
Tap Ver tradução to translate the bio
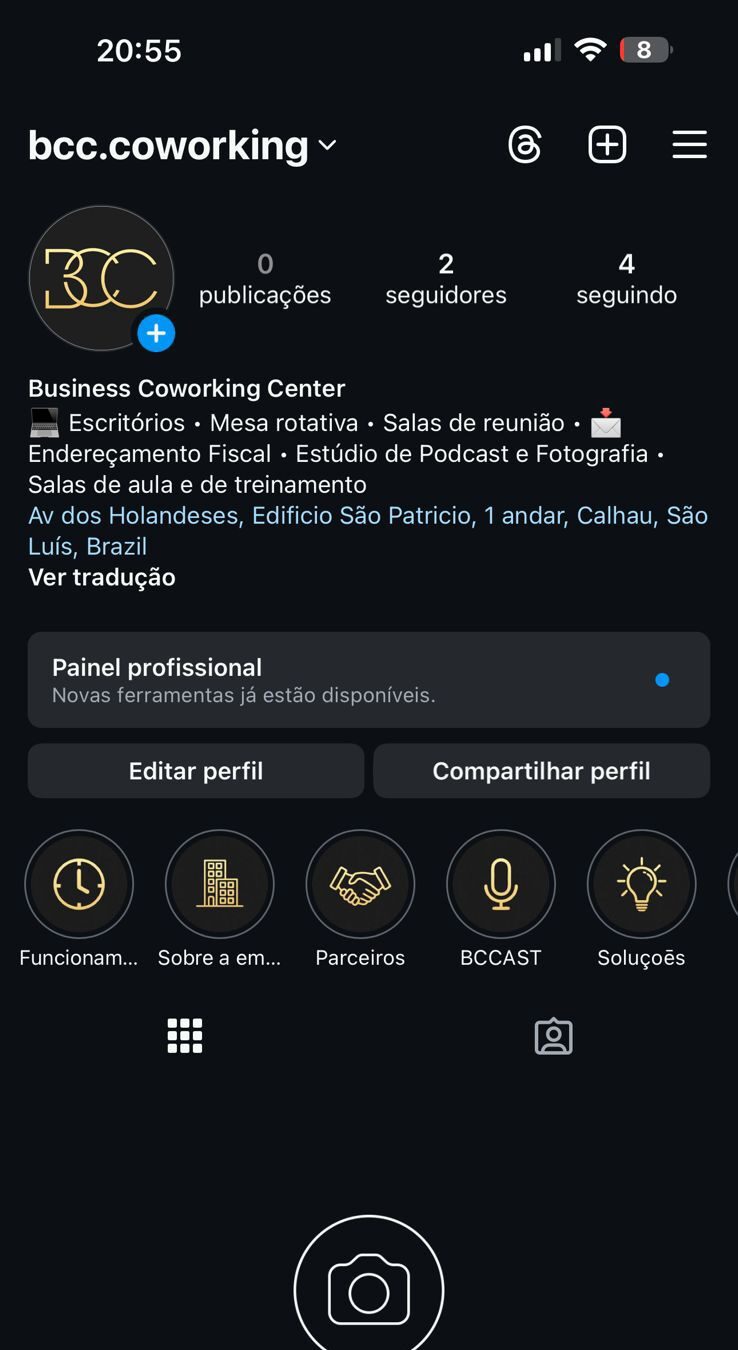coord(100,577)
